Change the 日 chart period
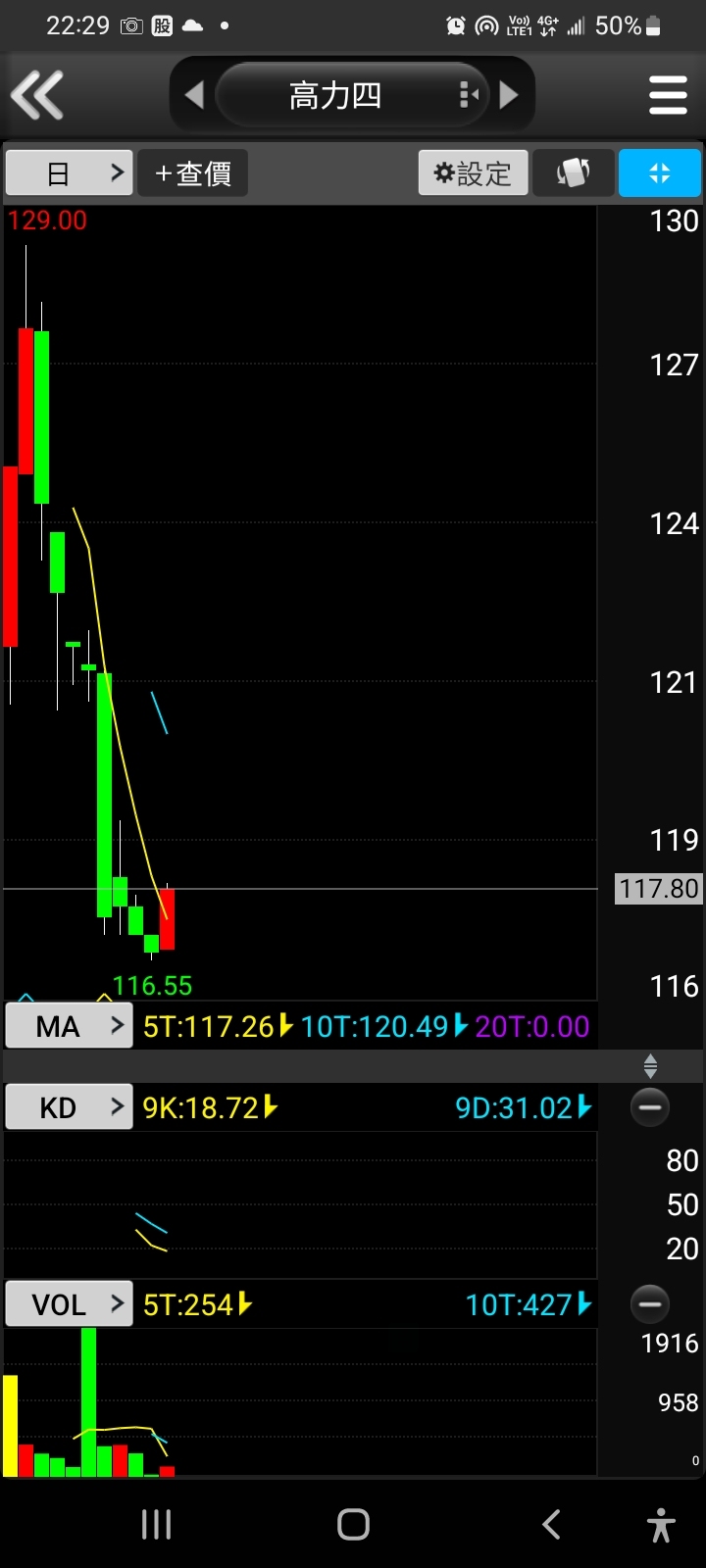706x1568 pixels. coord(69,173)
